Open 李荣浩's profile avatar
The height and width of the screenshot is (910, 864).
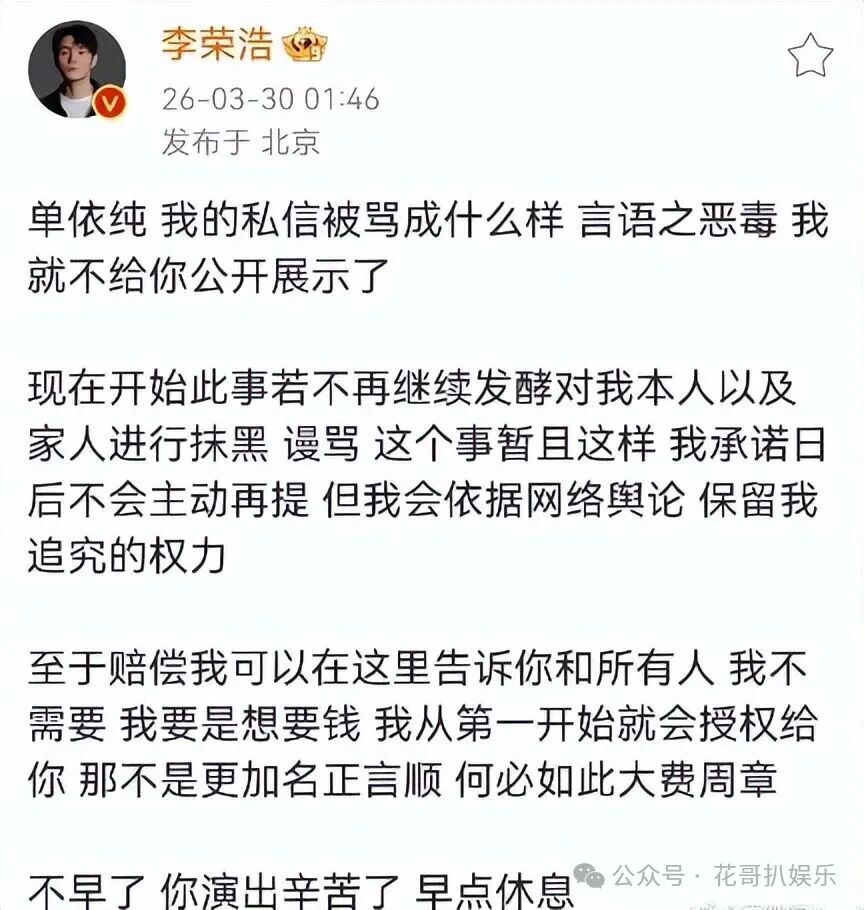click(77, 69)
